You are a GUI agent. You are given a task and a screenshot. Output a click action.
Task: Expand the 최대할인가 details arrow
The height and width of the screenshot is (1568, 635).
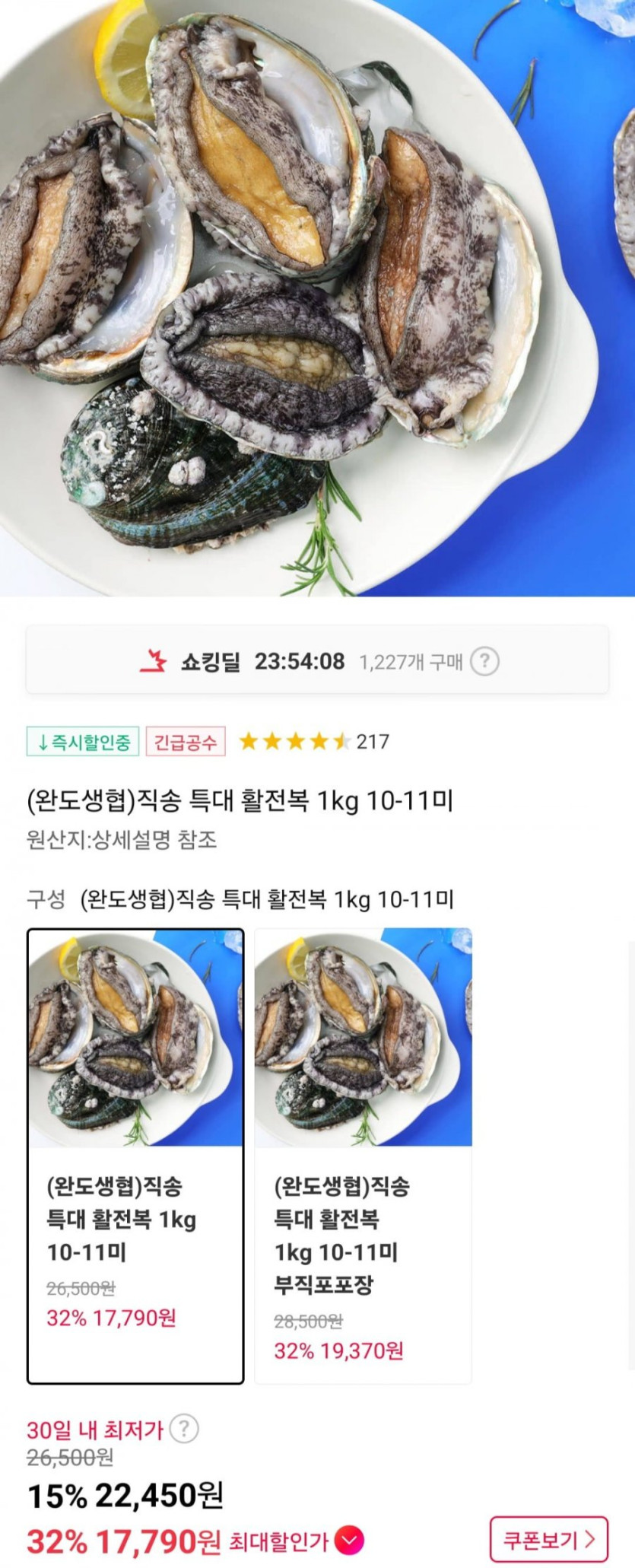(349, 1541)
